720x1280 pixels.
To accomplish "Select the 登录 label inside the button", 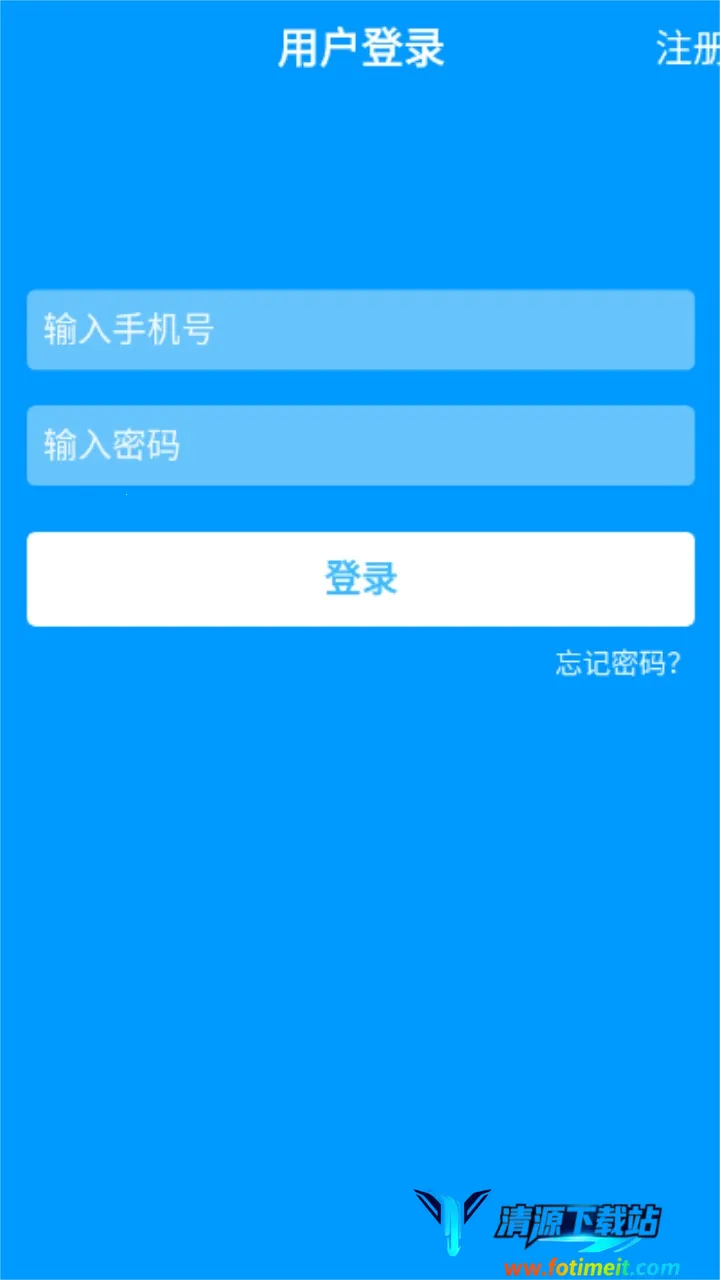I will click(360, 578).
